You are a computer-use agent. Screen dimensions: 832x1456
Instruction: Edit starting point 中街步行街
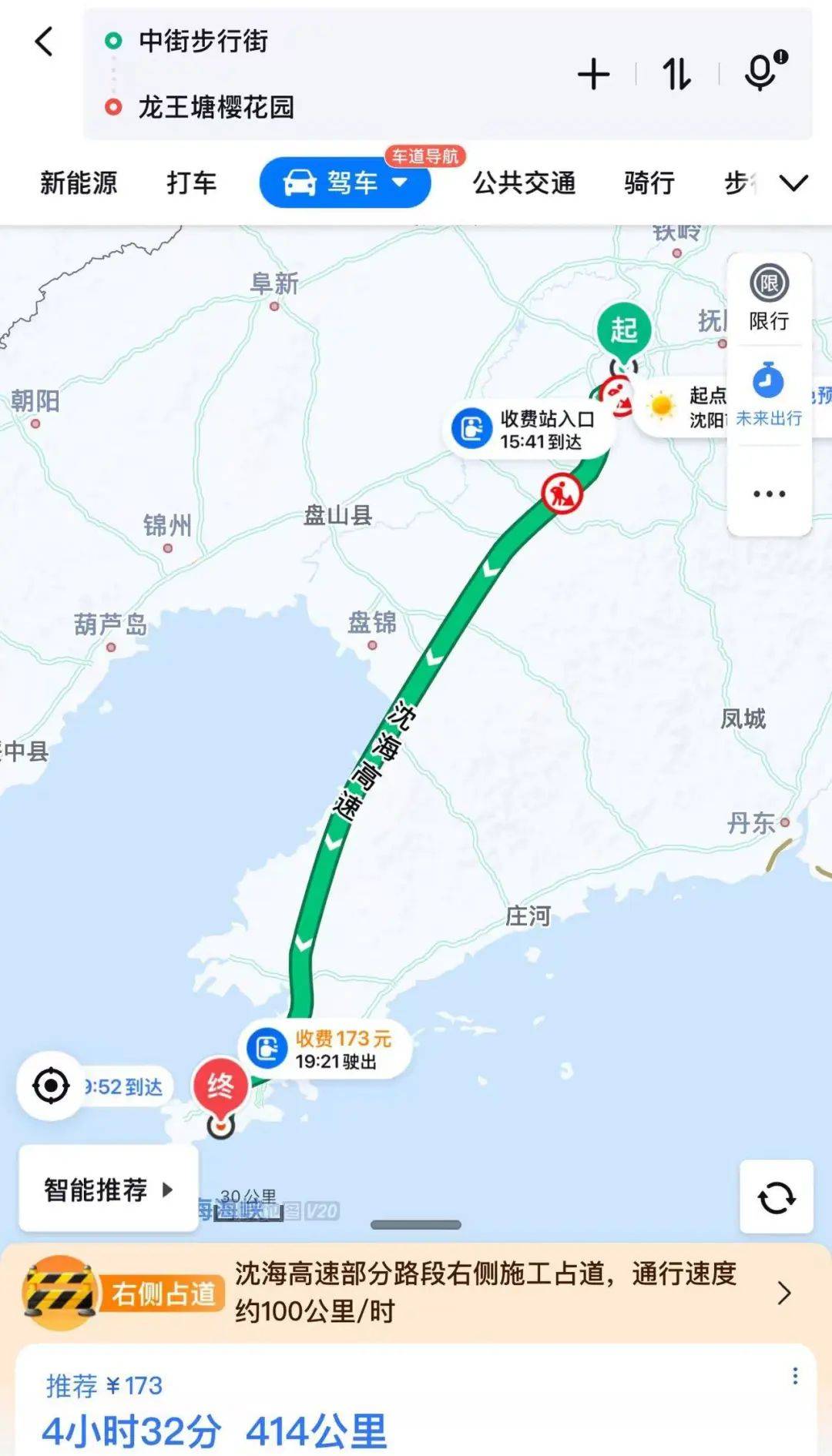203,41
